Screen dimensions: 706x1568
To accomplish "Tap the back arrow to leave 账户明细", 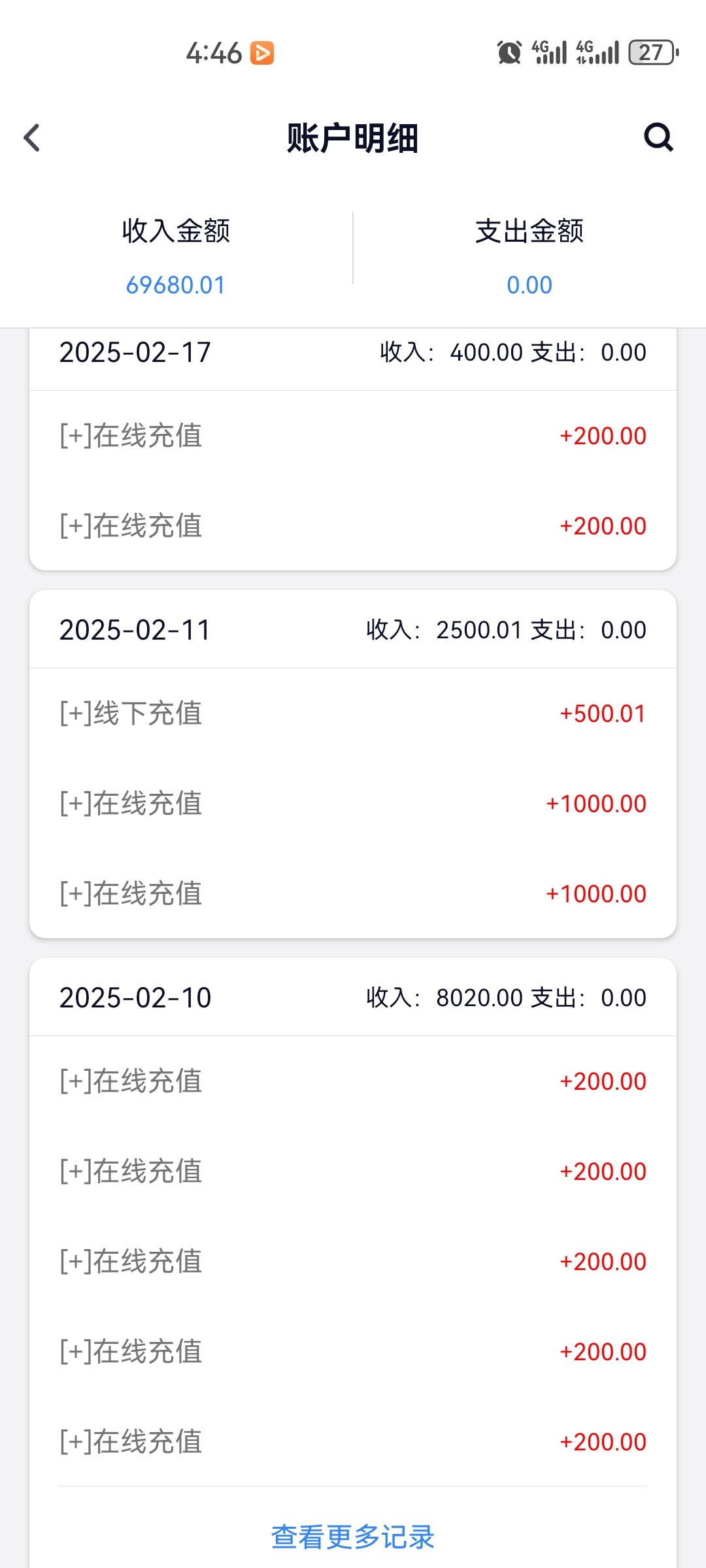I will pyautogui.click(x=31, y=138).
